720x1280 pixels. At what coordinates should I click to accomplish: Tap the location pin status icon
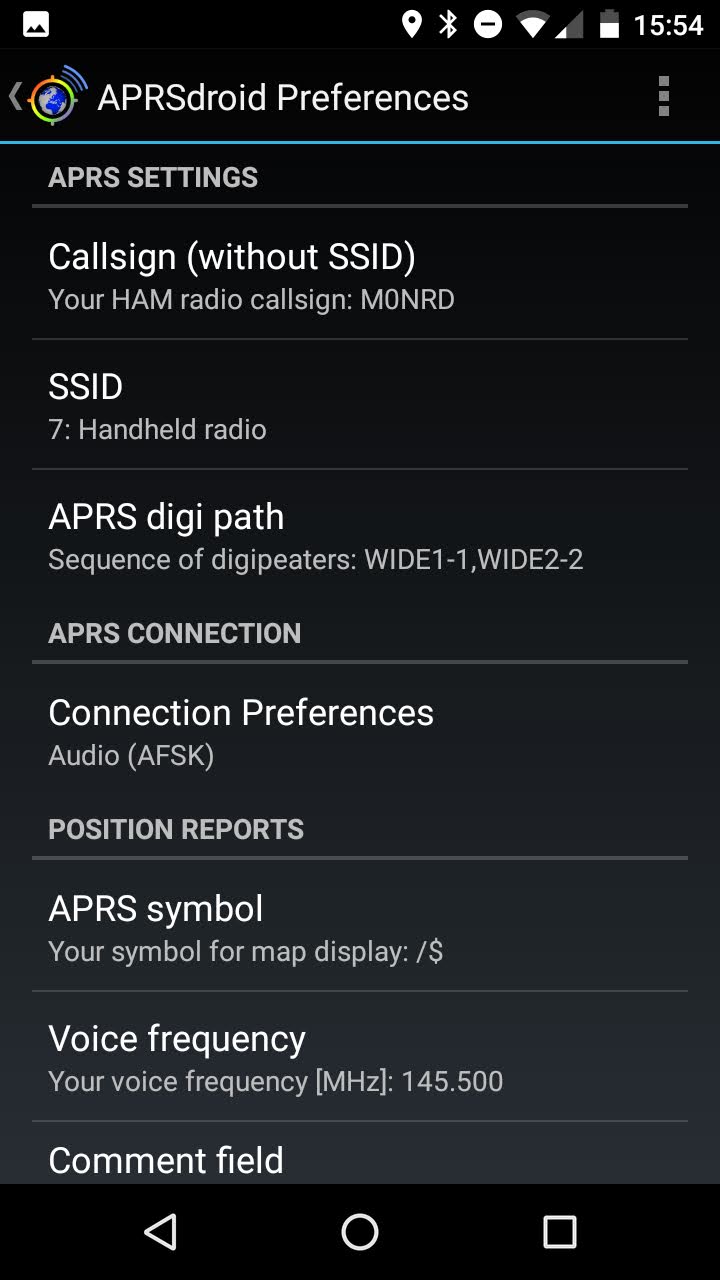pos(412,25)
